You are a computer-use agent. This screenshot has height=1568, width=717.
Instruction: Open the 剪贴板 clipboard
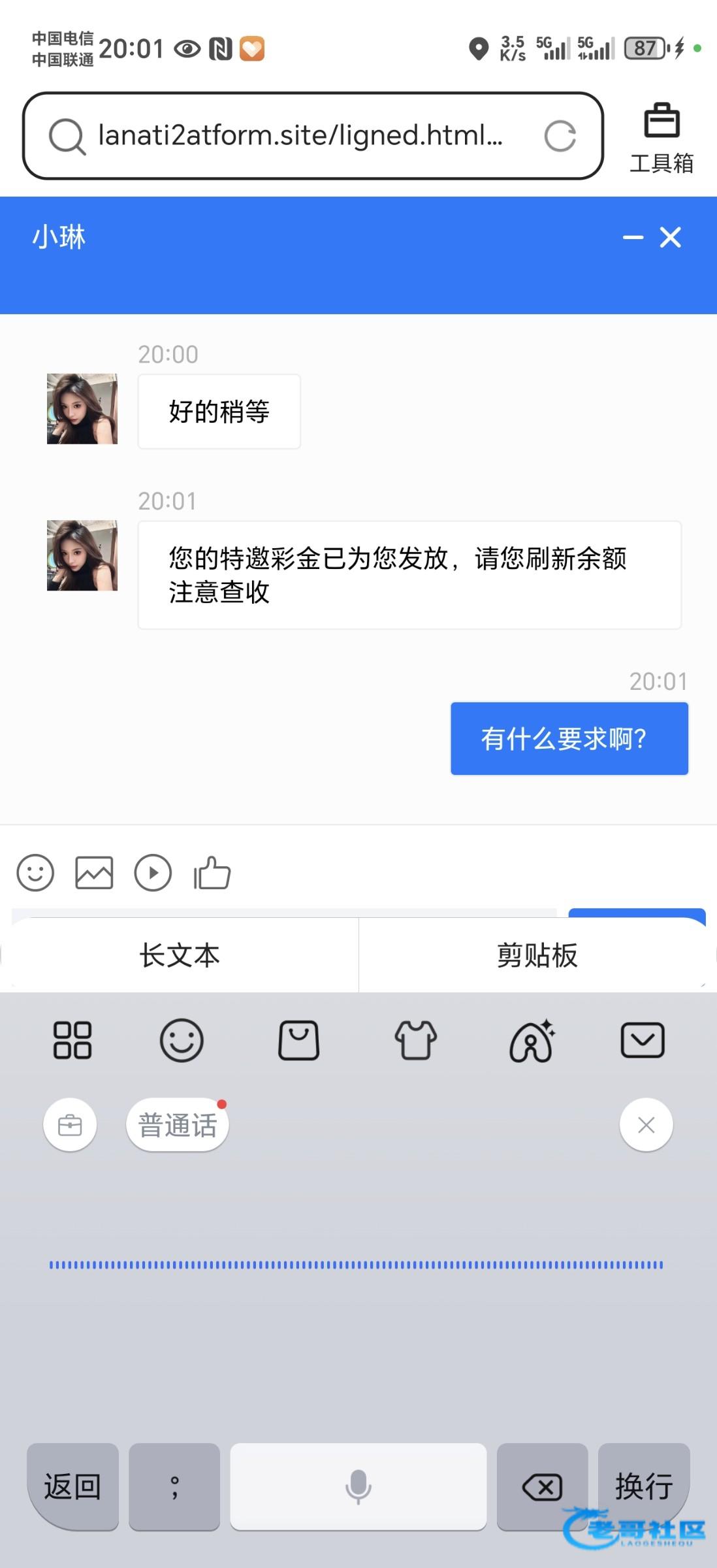tap(537, 955)
